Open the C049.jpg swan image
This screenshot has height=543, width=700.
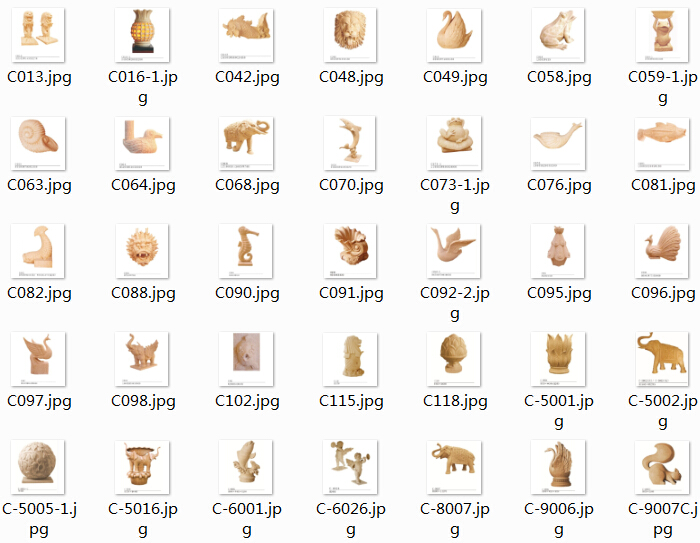coord(454,36)
